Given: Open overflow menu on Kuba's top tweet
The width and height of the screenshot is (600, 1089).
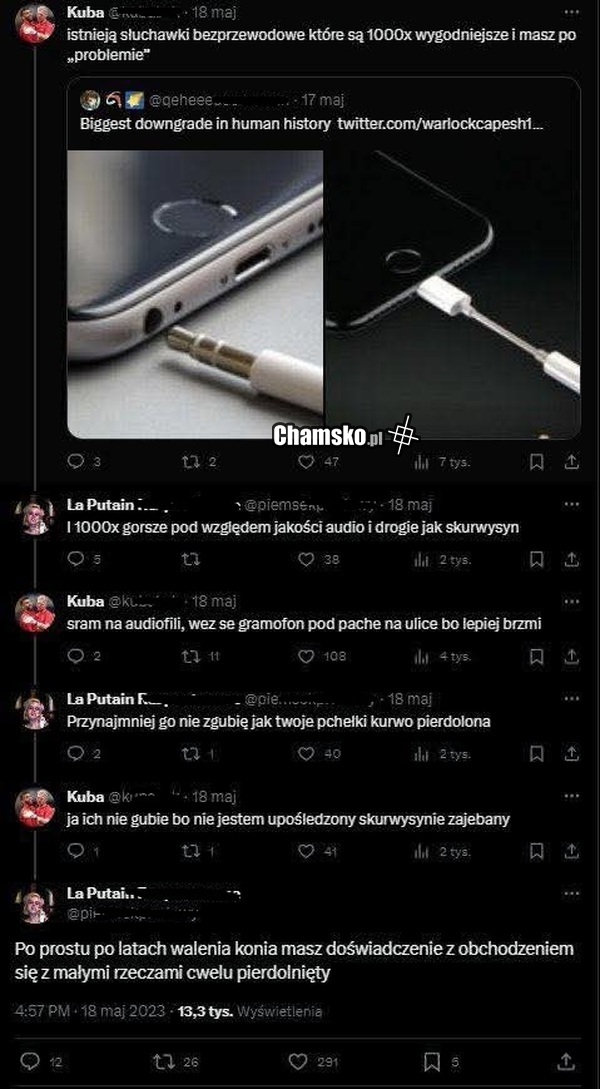Looking at the screenshot, I should pyautogui.click(x=571, y=12).
